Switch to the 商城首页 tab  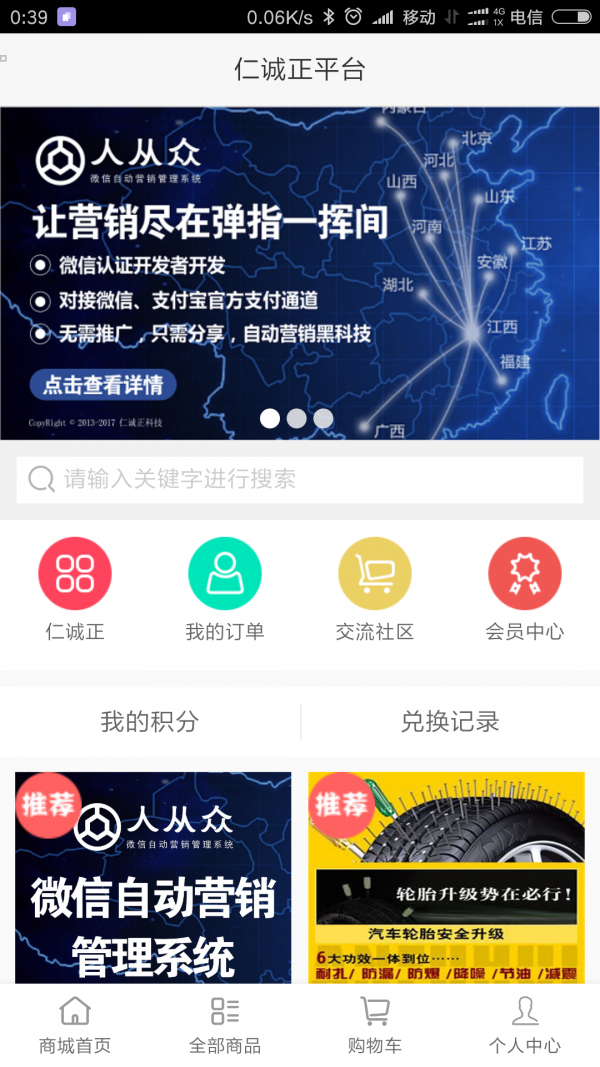[75, 1026]
